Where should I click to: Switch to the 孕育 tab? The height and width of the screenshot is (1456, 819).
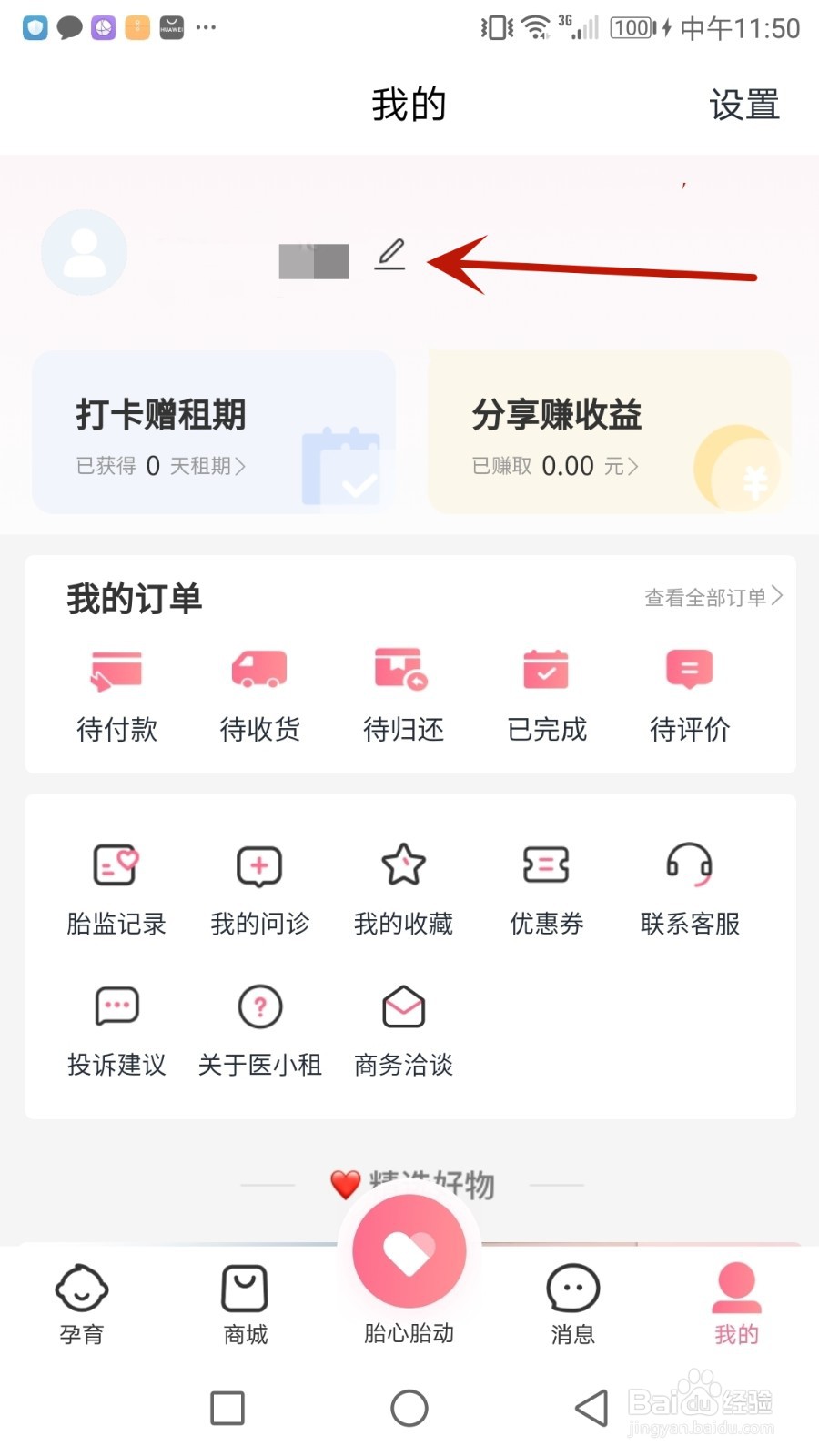(82, 1303)
